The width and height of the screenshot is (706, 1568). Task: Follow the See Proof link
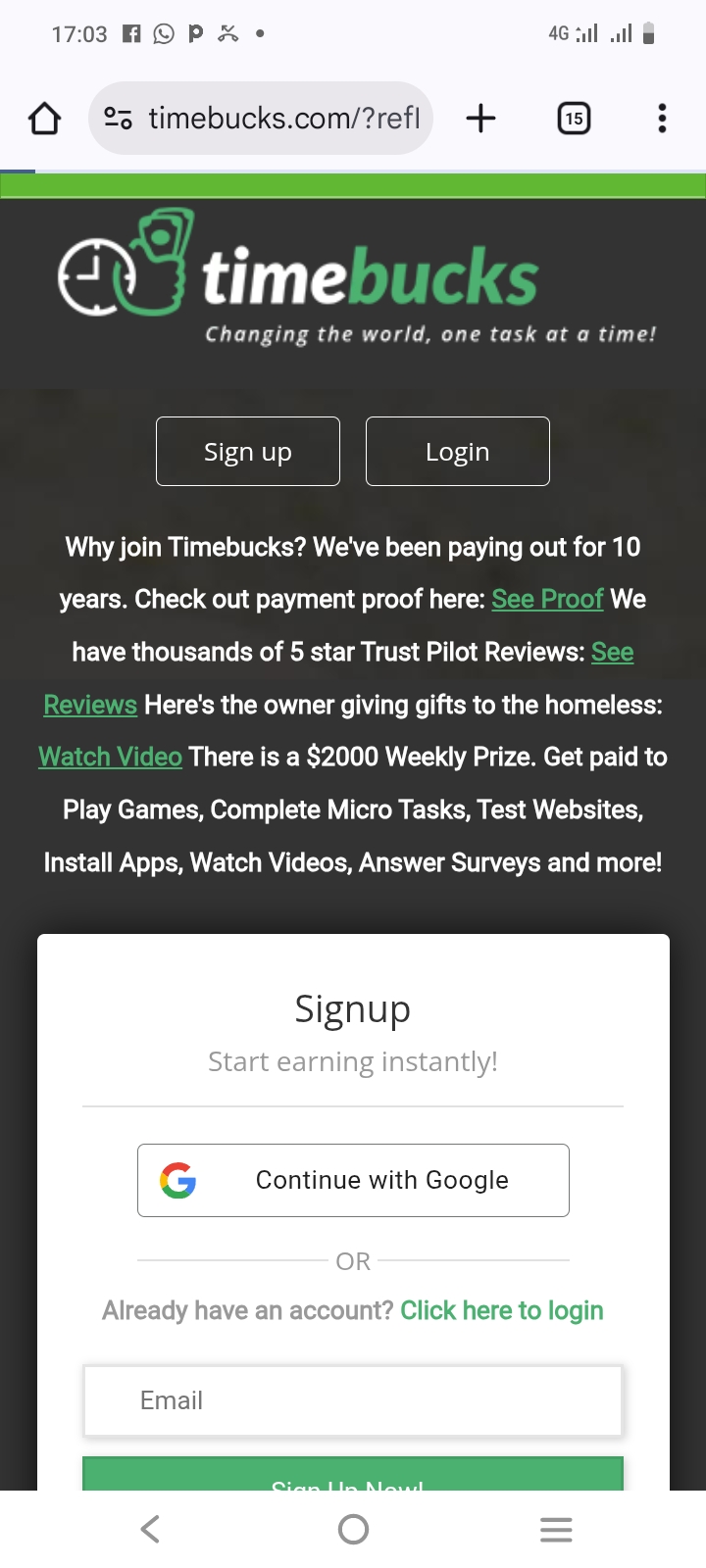pos(546,599)
